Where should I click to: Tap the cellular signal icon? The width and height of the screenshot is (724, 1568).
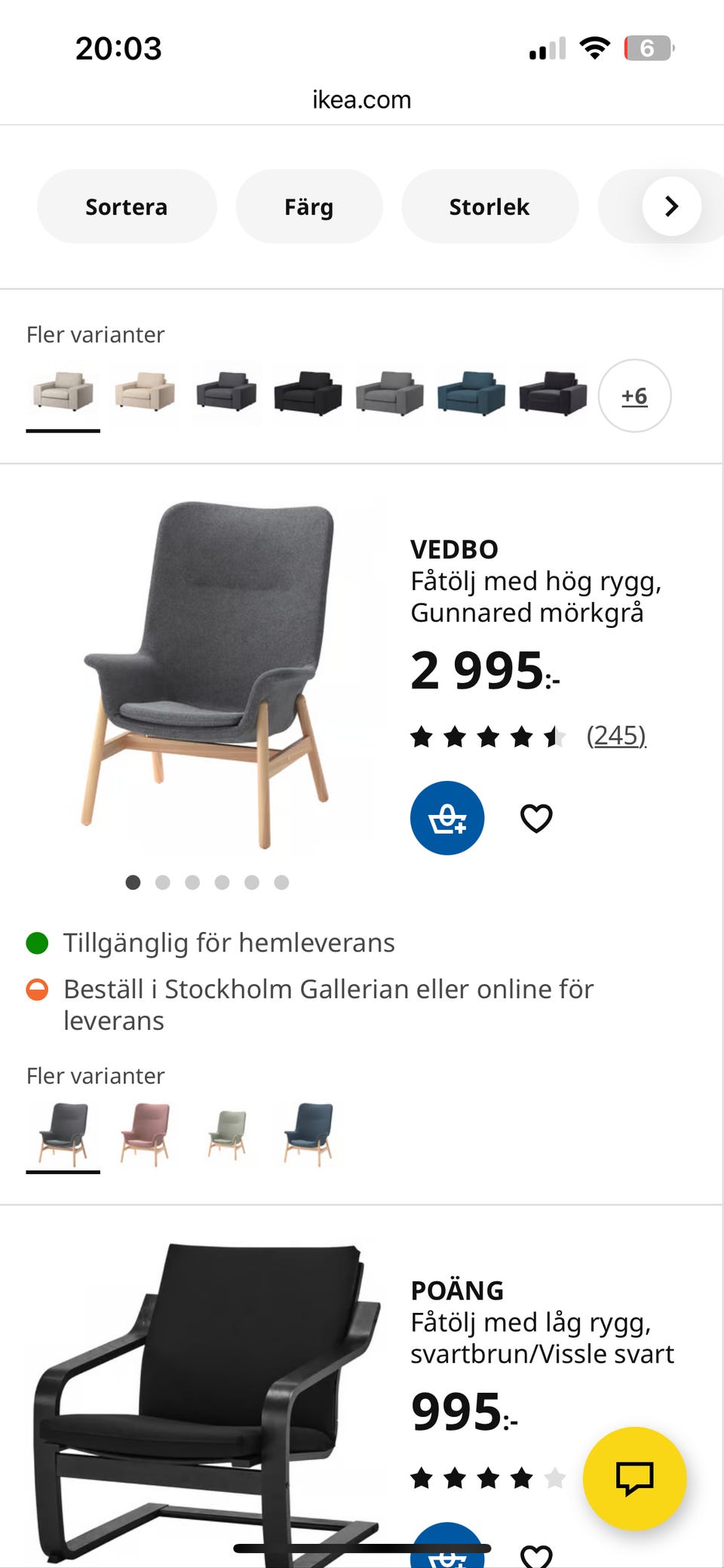click(549, 47)
